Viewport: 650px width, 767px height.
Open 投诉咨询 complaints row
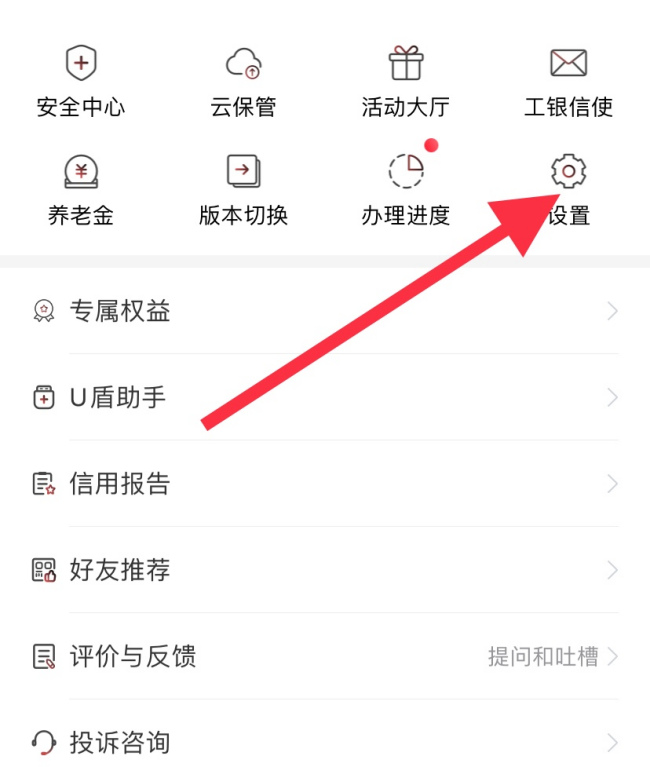(325, 742)
